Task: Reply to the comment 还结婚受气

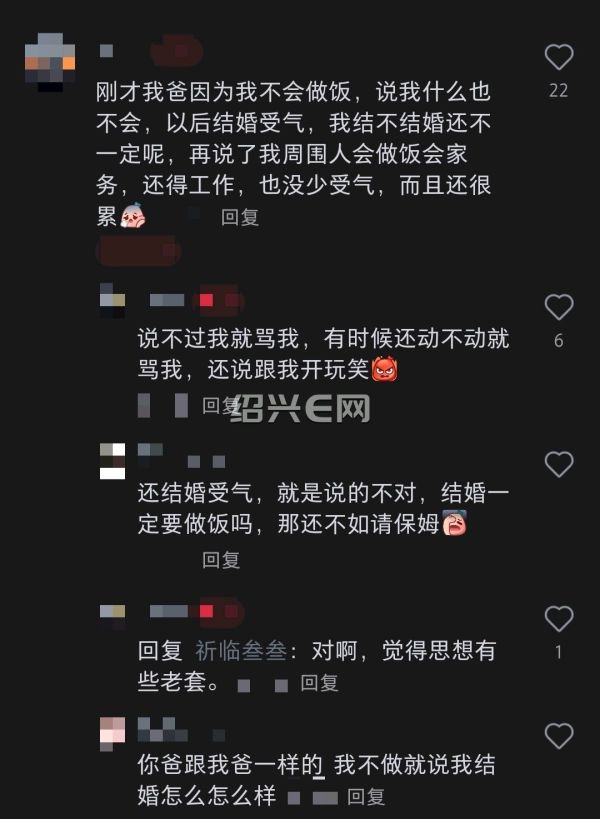Action: [222, 560]
